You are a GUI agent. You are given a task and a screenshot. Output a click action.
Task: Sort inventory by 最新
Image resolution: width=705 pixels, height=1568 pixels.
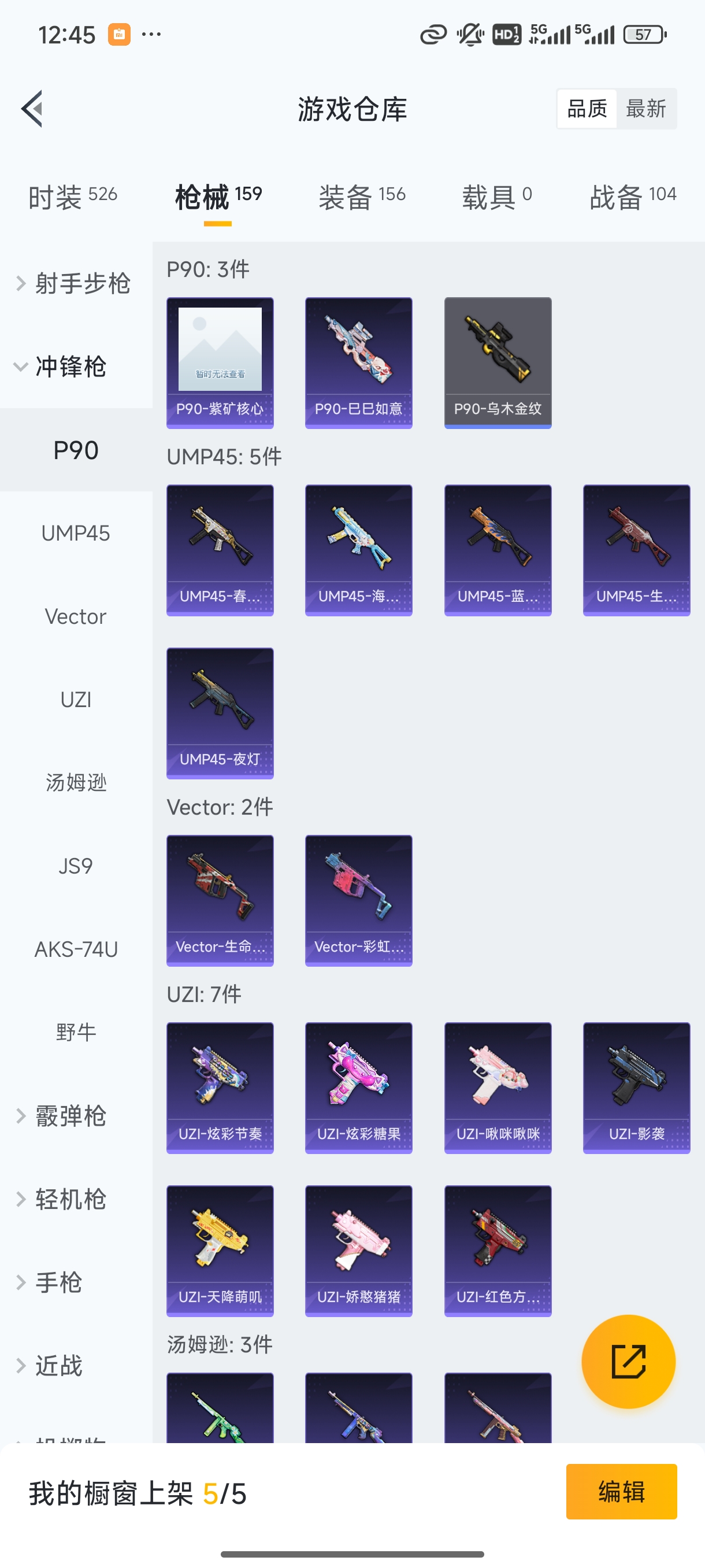(645, 109)
